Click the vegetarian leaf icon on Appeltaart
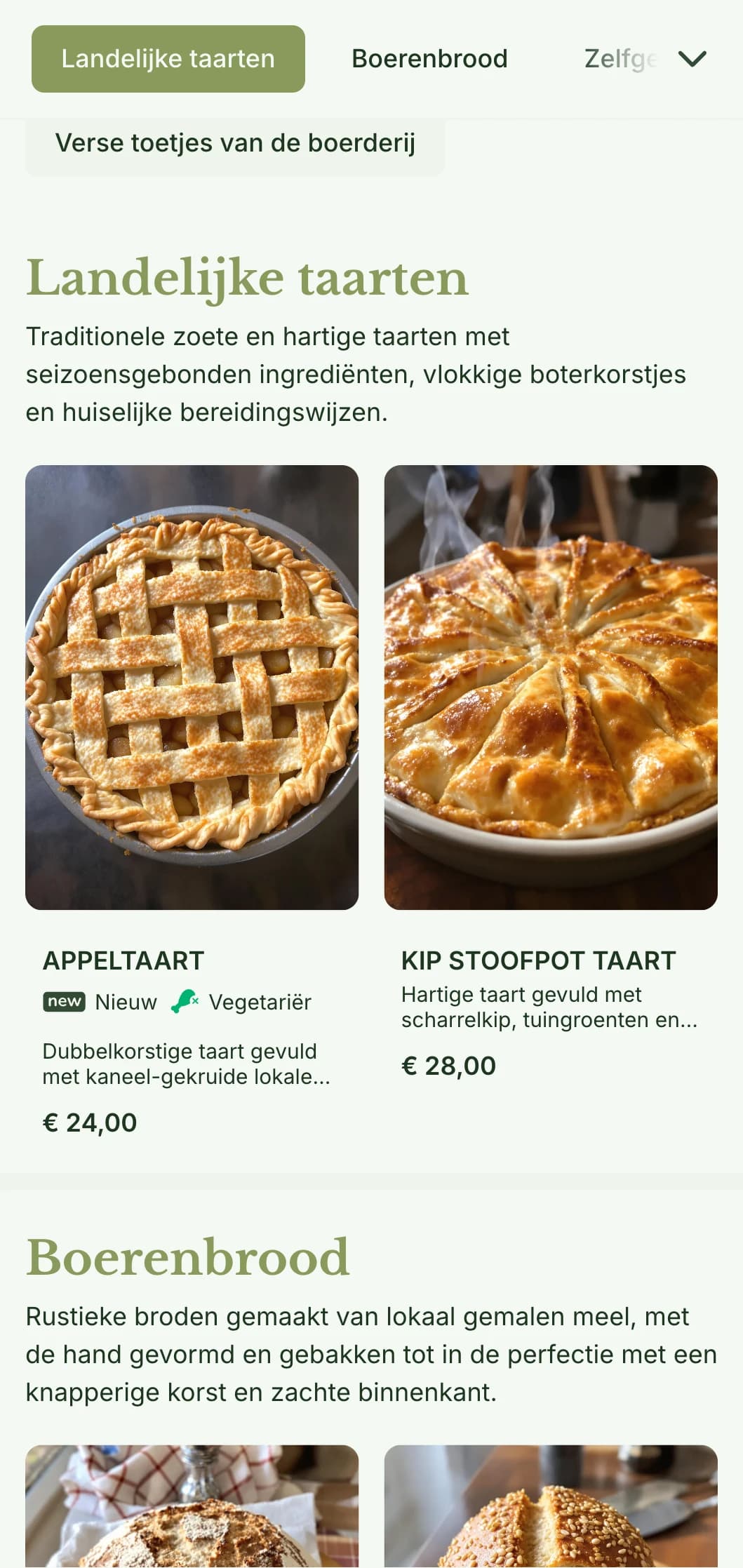This screenshot has height=1568, width=743. click(x=186, y=1002)
